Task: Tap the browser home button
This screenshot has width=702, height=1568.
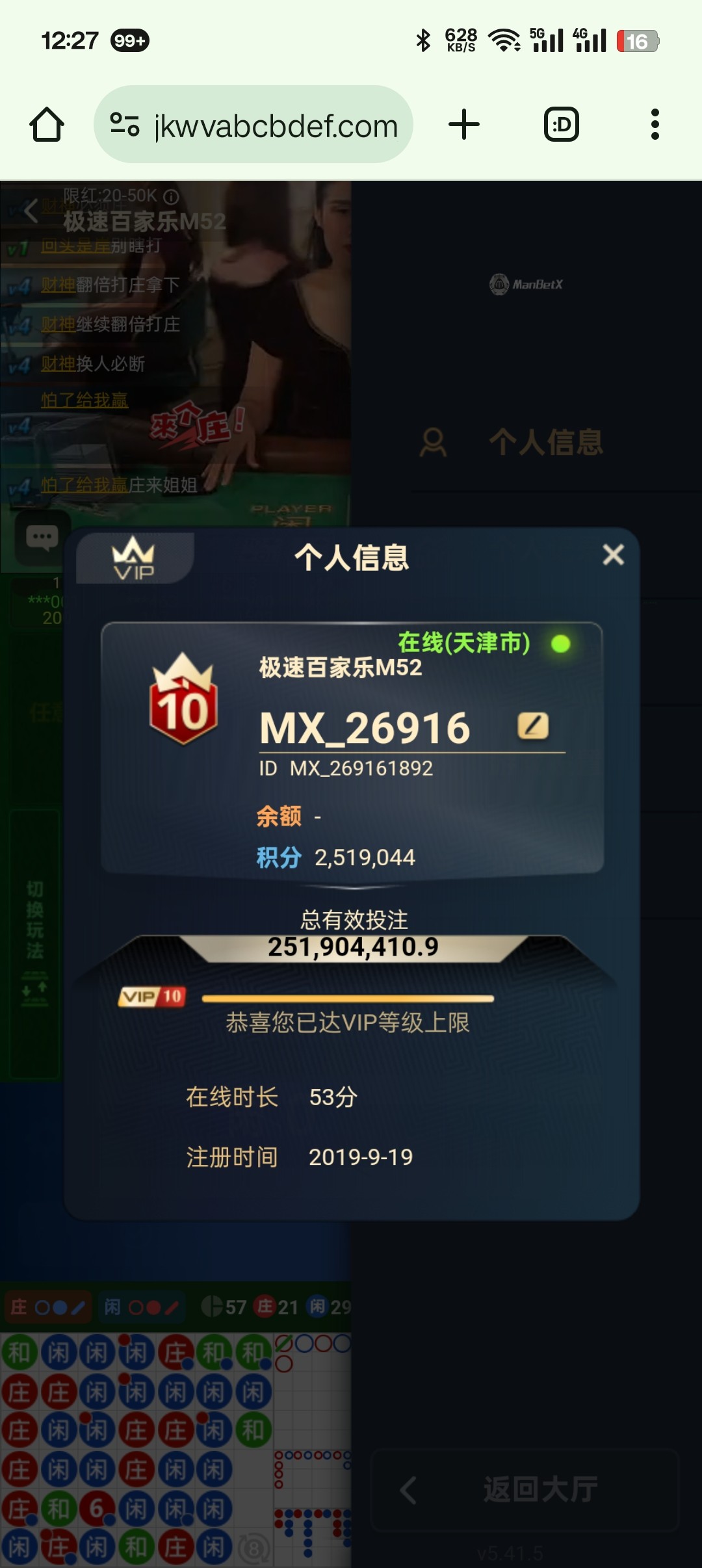Action: (47, 124)
